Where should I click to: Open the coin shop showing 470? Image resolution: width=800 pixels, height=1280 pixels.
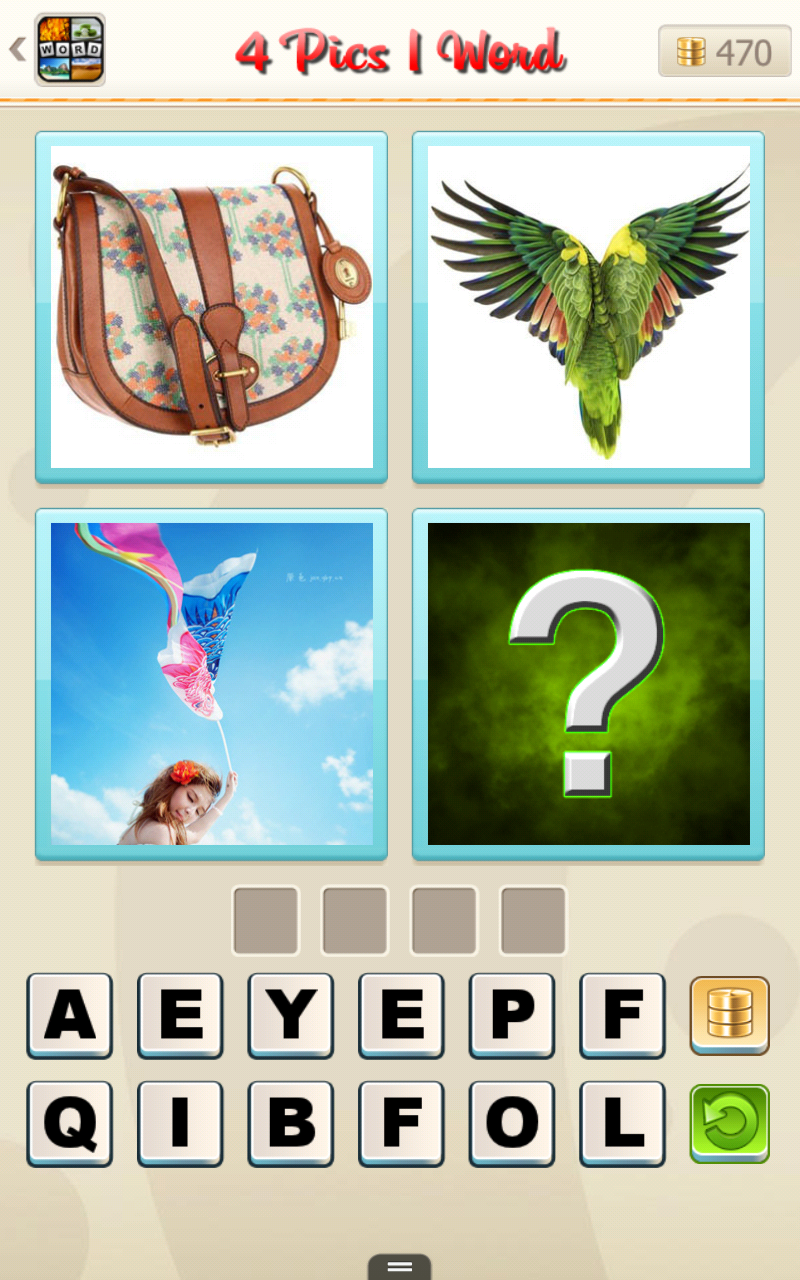click(x=724, y=51)
